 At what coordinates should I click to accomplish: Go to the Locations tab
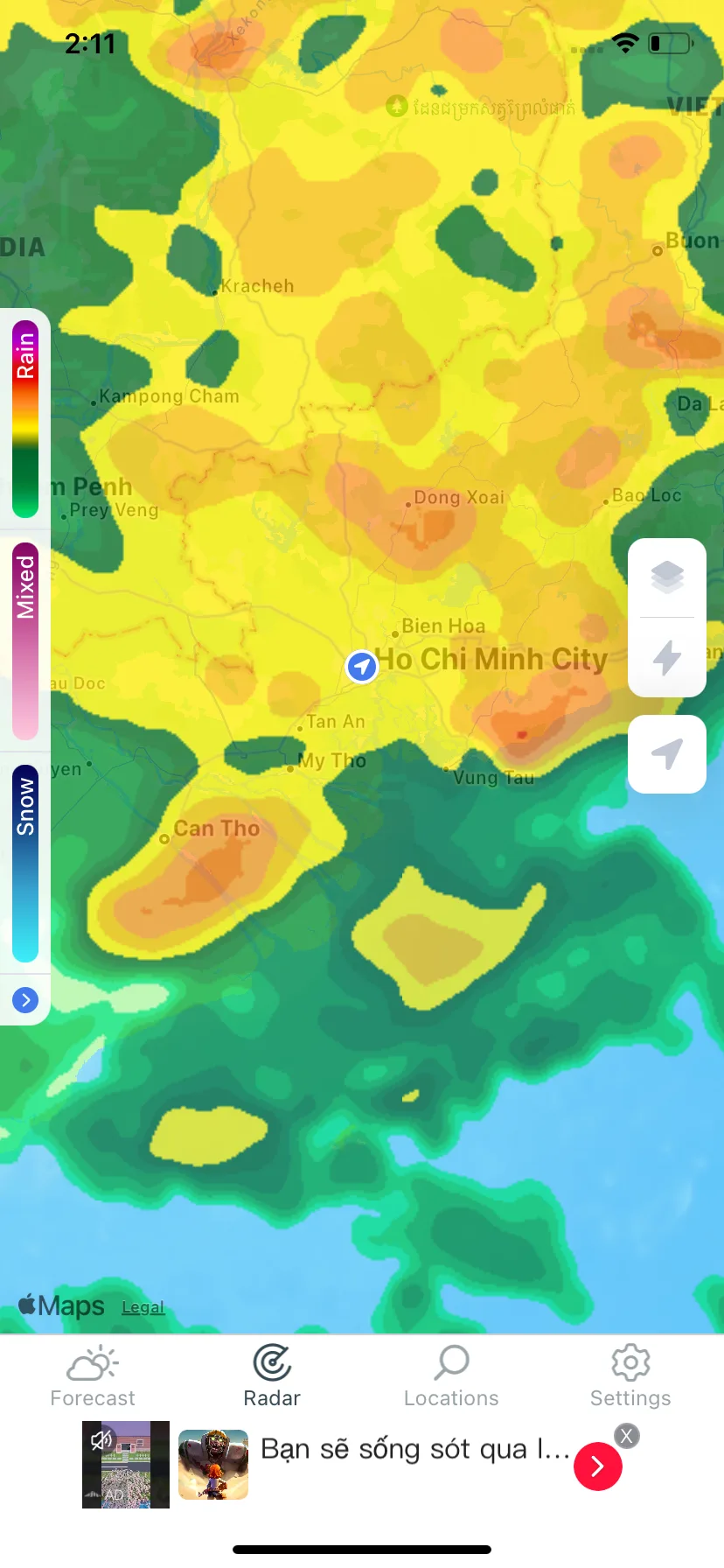click(x=451, y=1375)
